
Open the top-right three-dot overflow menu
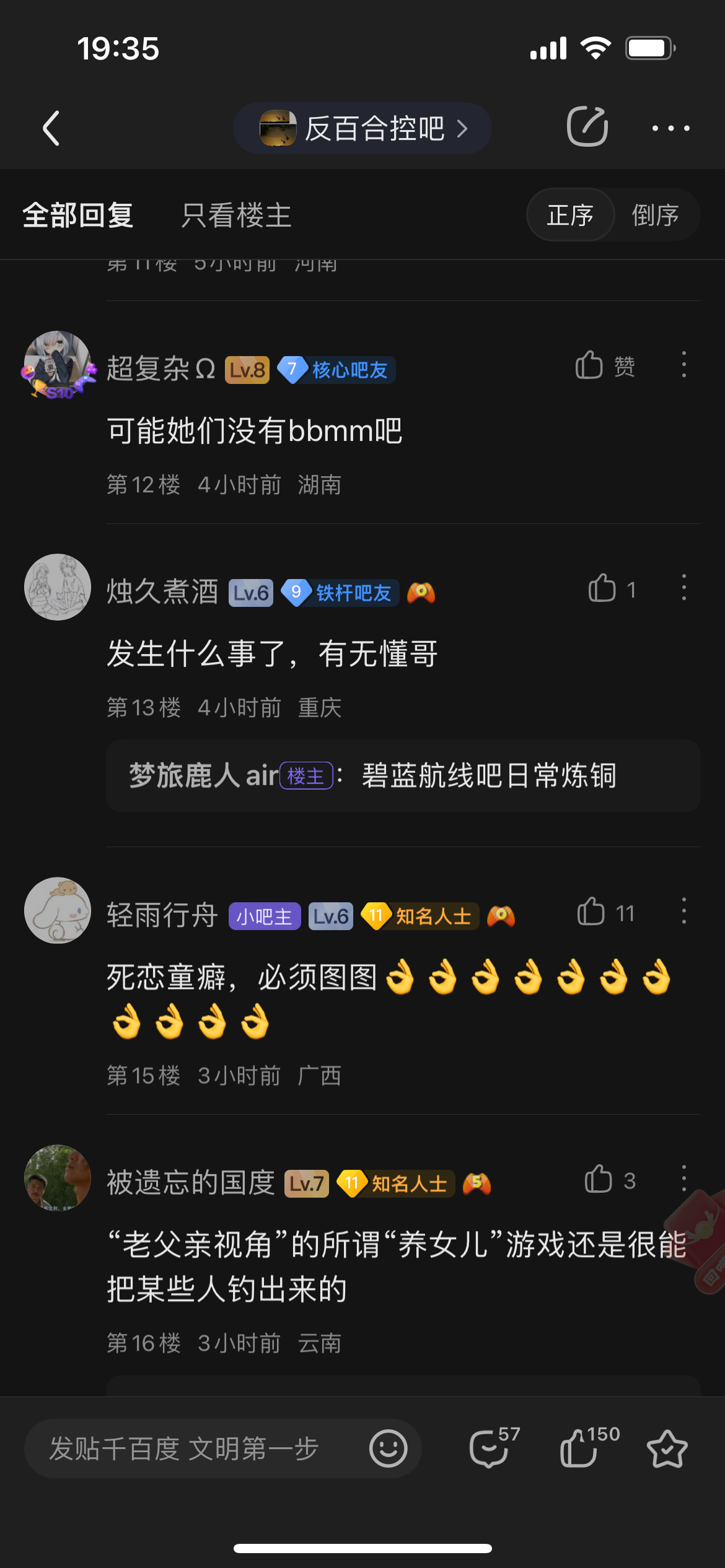(670, 128)
